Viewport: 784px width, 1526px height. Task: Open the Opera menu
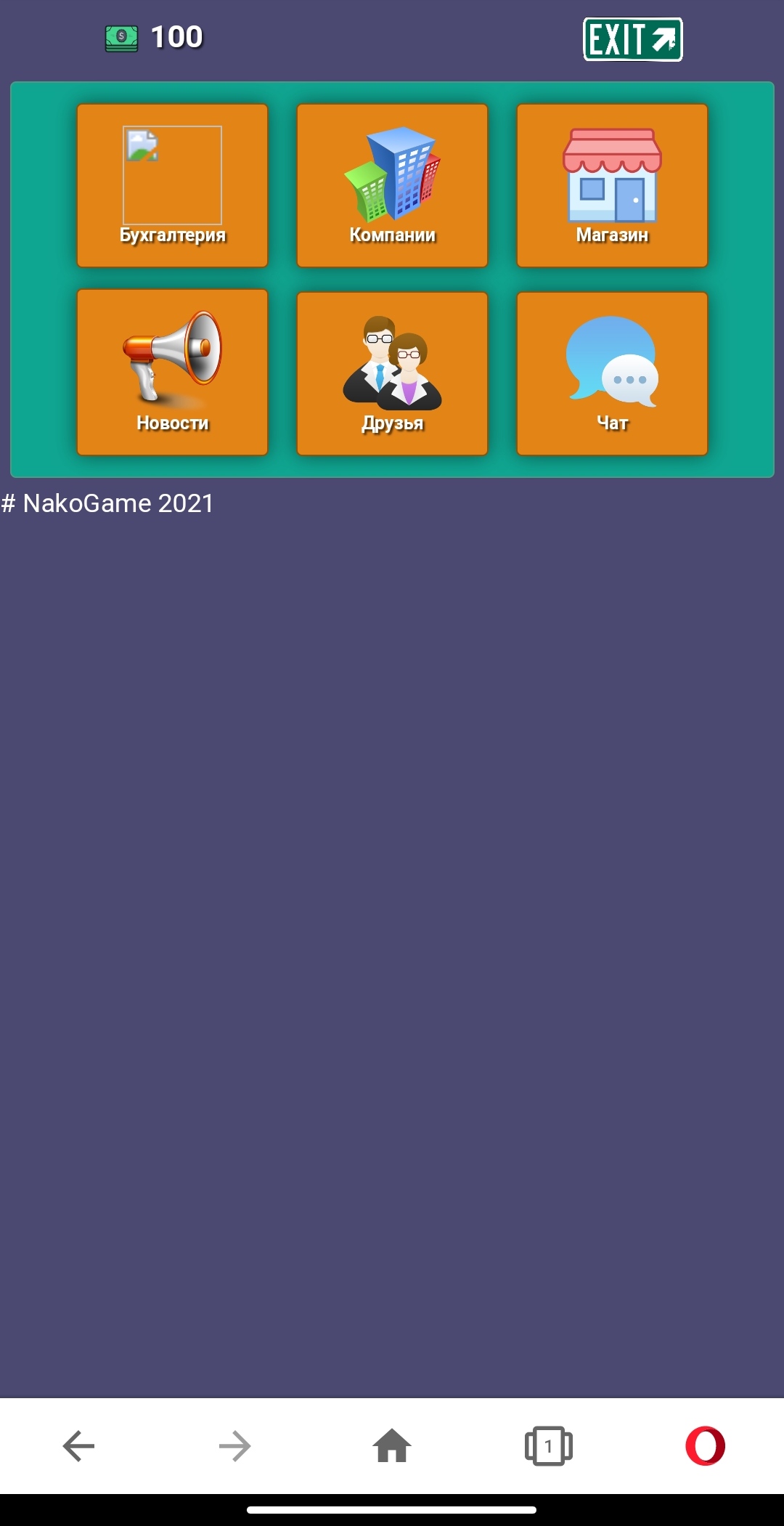pos(705,1445)
